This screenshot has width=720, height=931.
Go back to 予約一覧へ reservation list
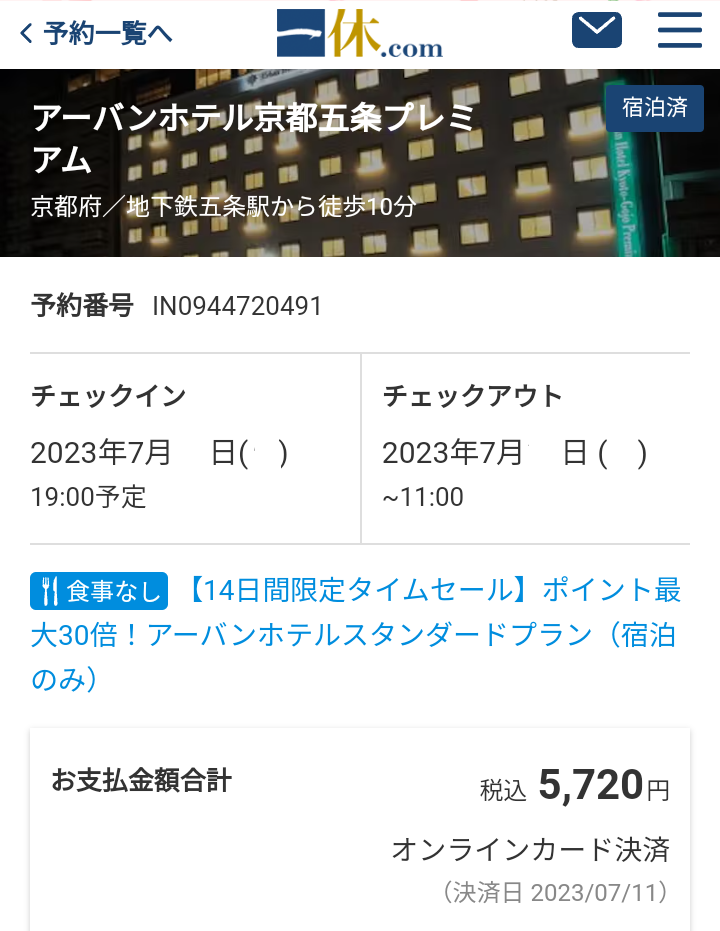pyautogui.click(x=95, y=33)
